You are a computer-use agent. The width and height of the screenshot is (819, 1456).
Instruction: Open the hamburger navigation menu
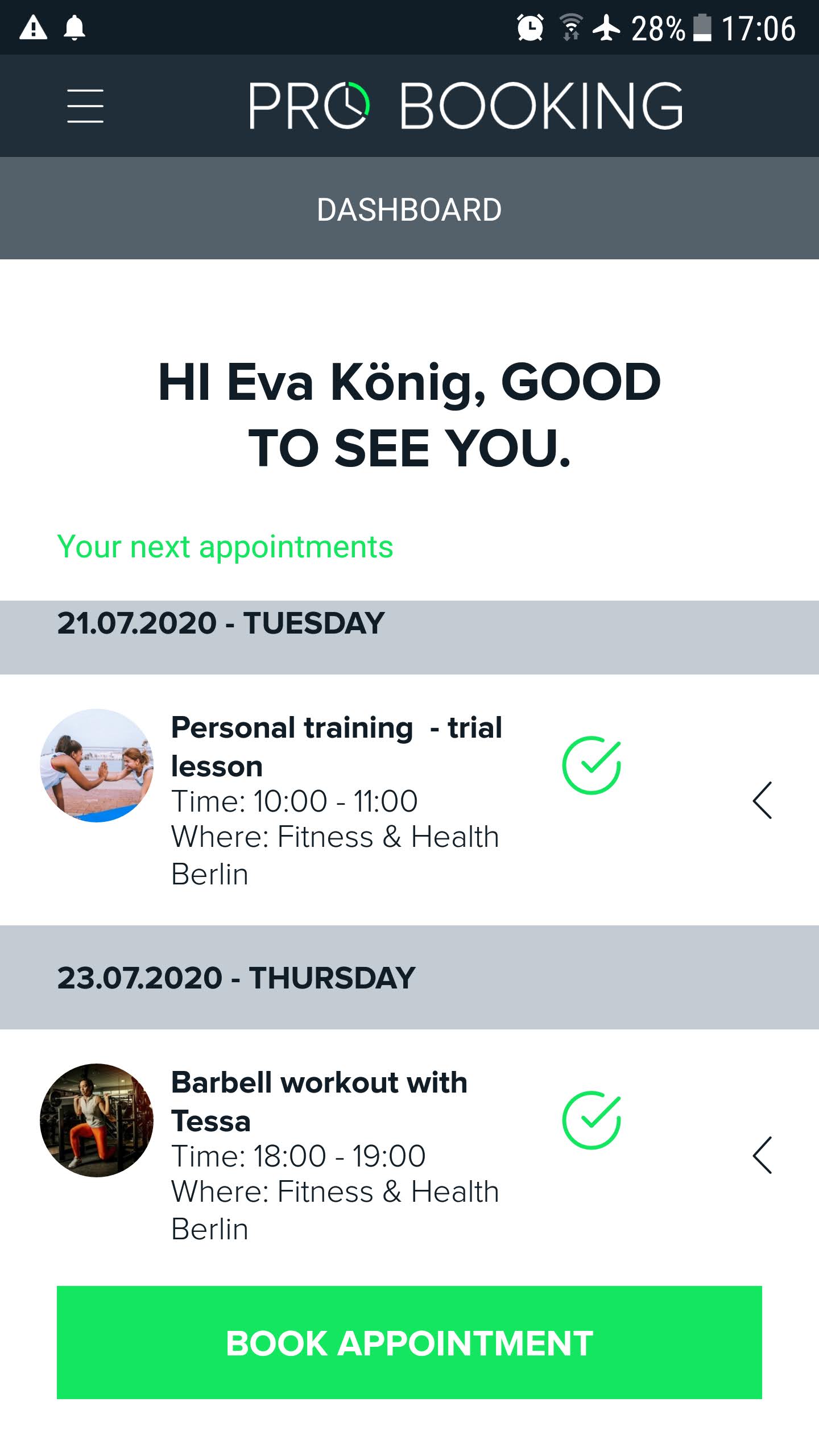85,106
